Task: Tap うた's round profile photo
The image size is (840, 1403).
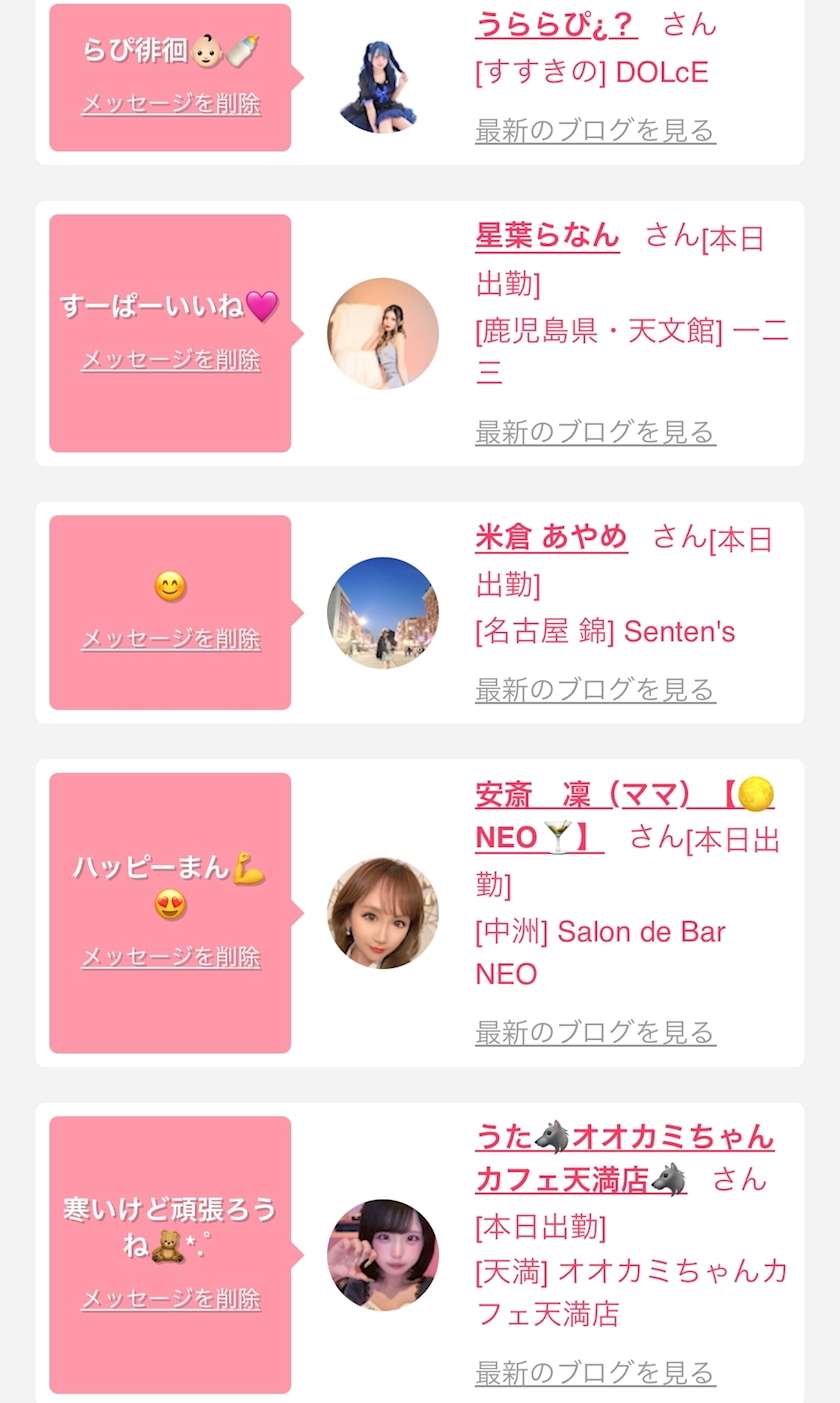Action: coord(383,1255)
